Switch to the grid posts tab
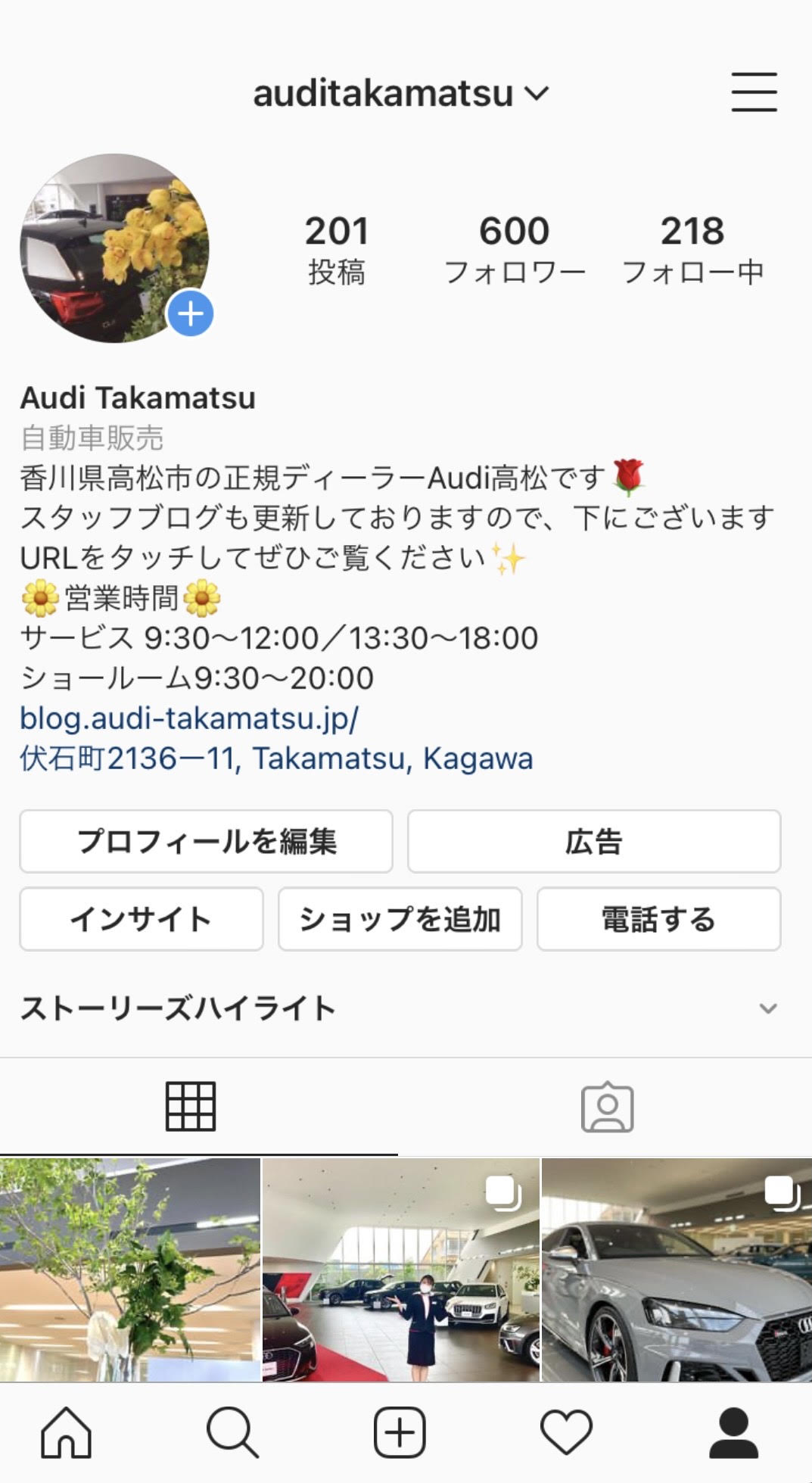 click(x=191, y=1106)
